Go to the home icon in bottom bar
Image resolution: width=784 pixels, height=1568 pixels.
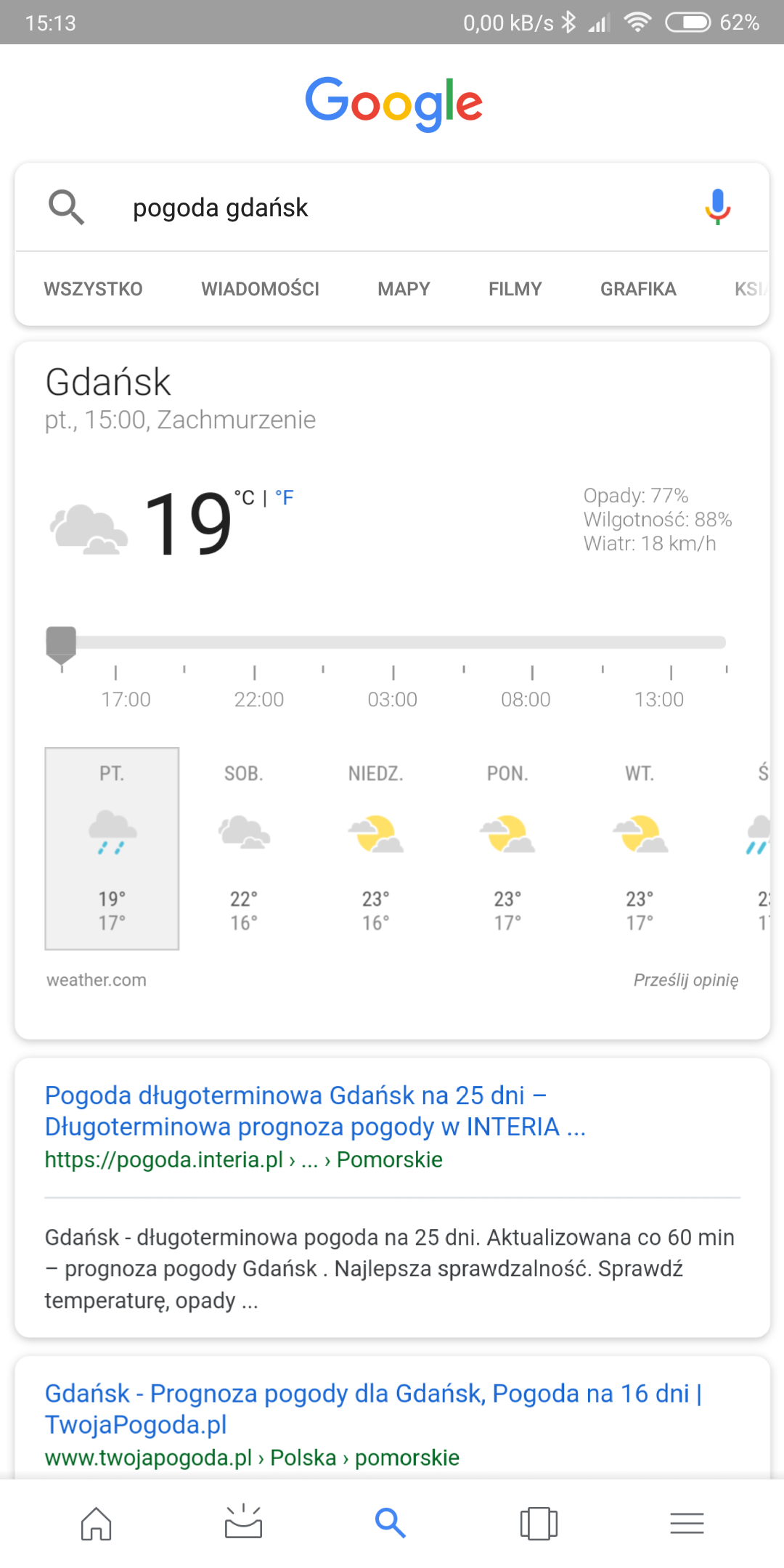pyautogui.click(x=96, y=1522)
